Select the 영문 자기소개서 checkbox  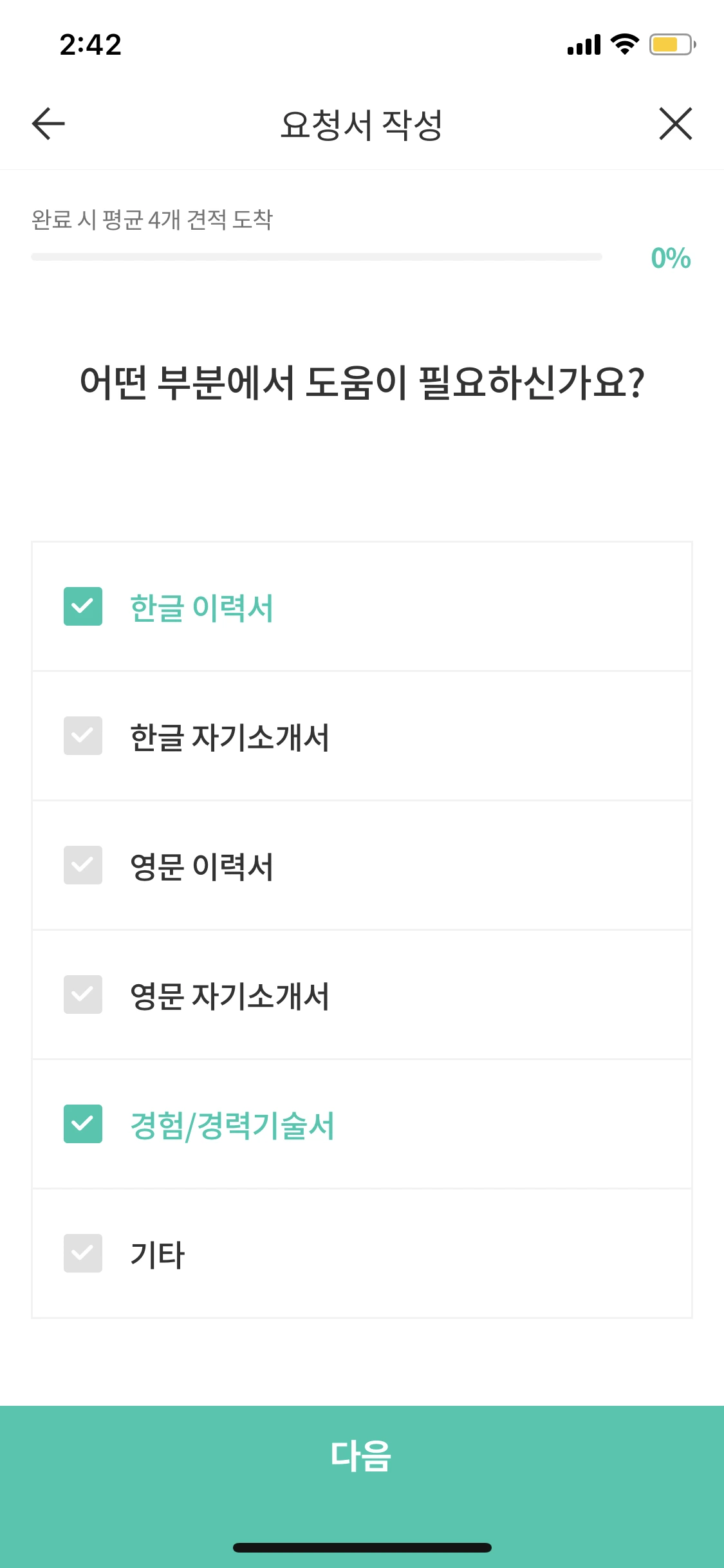(x=83, y=994)
